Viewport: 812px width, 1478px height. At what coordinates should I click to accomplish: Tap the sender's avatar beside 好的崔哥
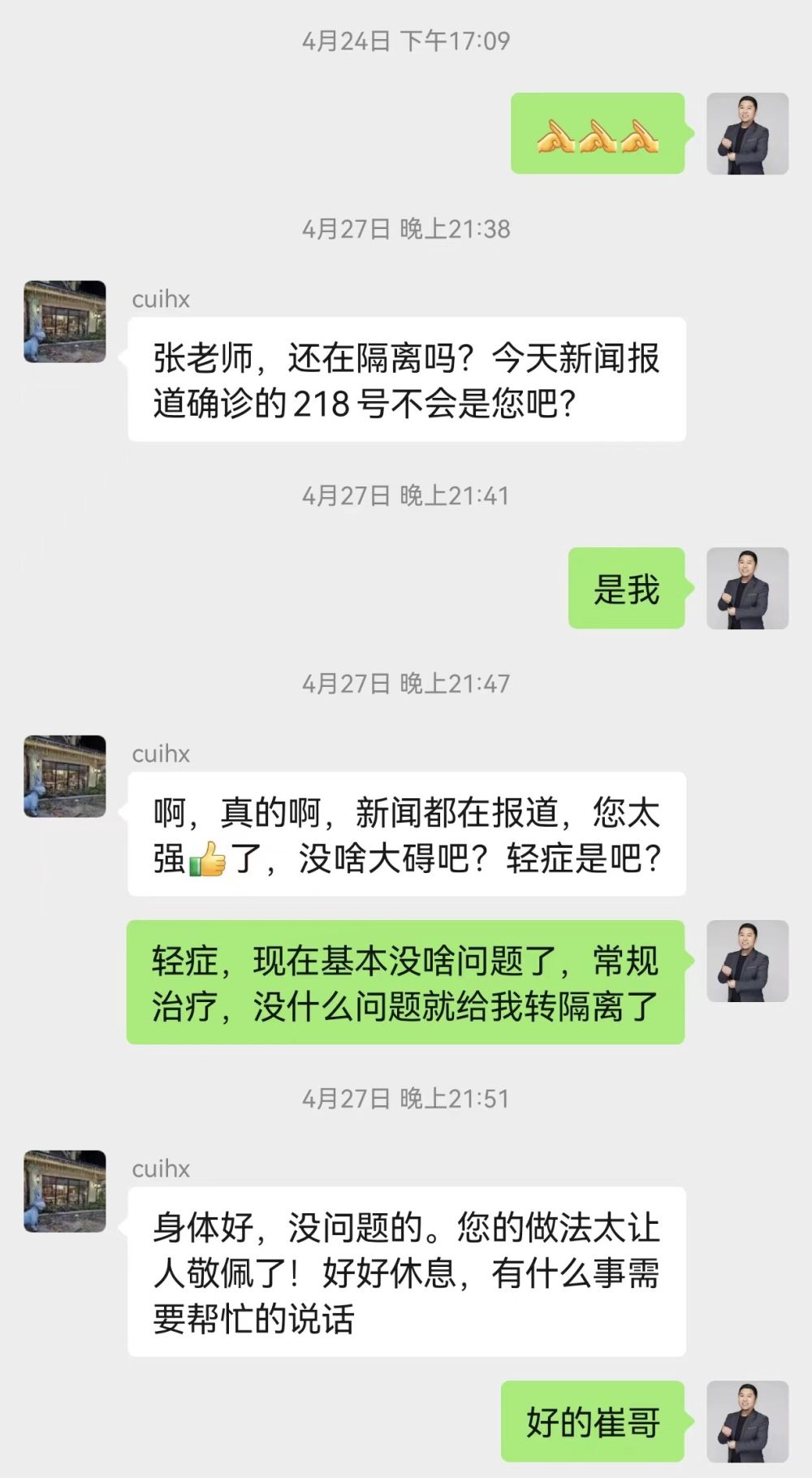click(x=747, y=1421)
